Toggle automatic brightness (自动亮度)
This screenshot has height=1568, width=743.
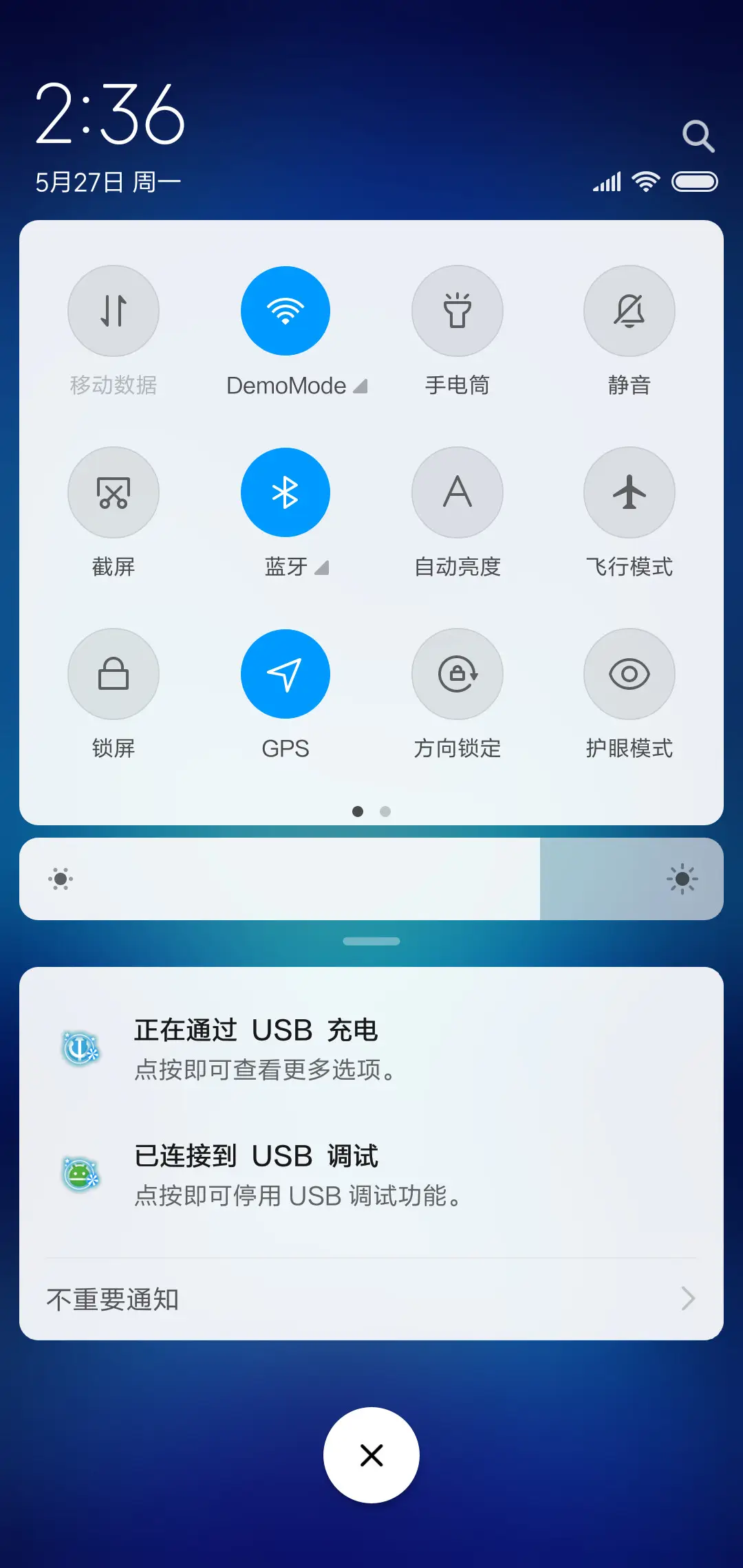click(457, 492)
